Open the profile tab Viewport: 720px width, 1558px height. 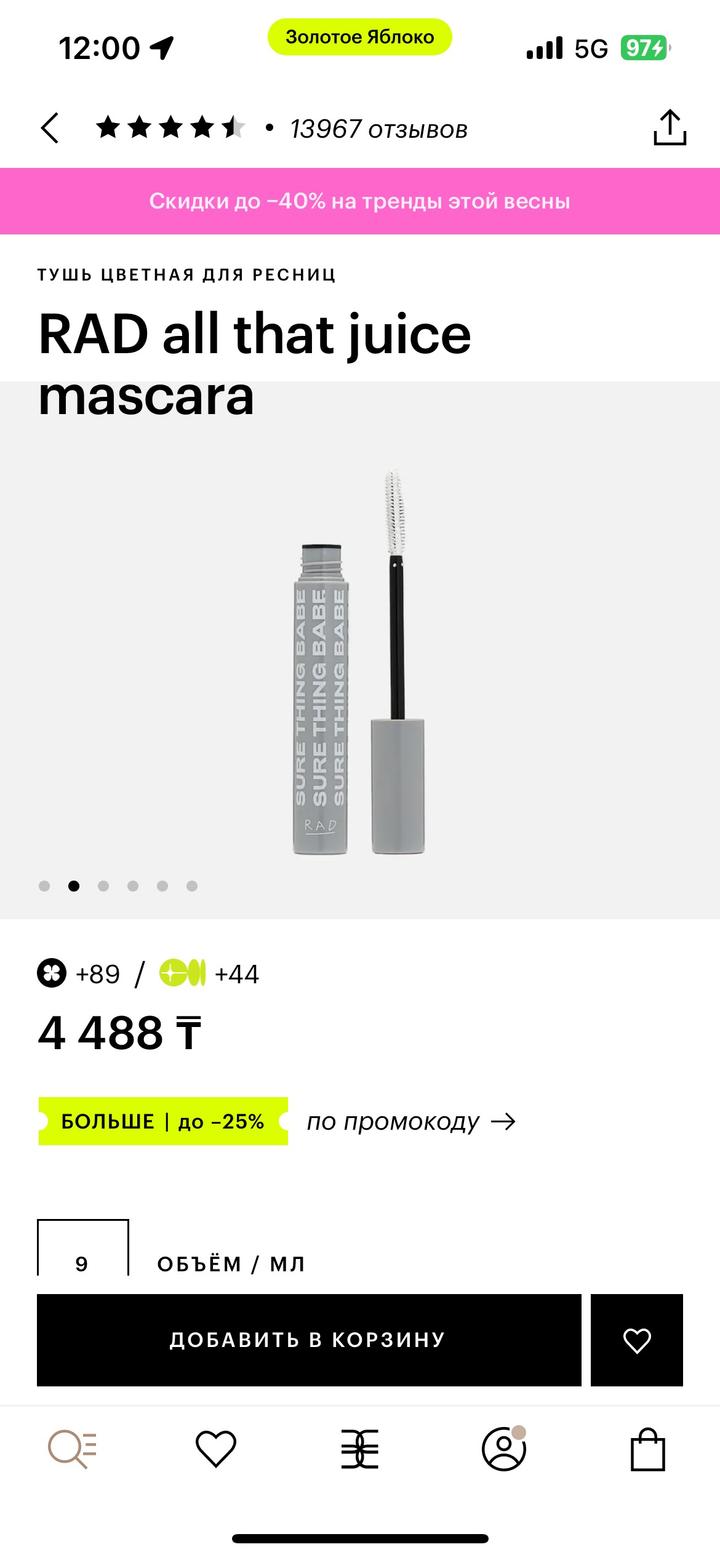[x=504, y=1448]
